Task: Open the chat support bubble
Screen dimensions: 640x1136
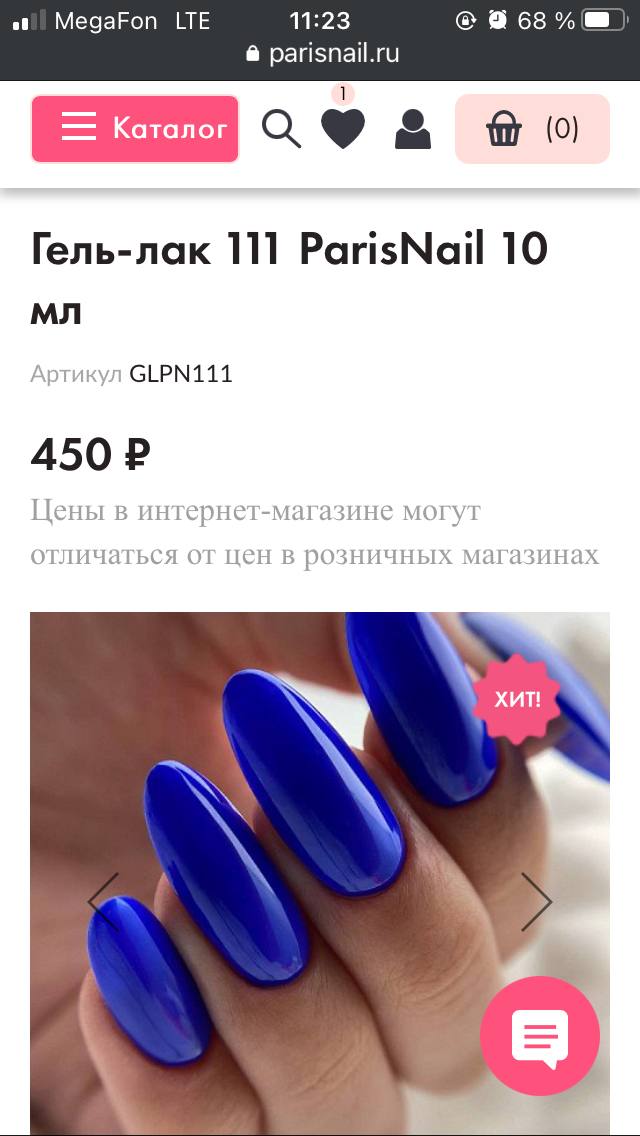Action: (540, 1037)
